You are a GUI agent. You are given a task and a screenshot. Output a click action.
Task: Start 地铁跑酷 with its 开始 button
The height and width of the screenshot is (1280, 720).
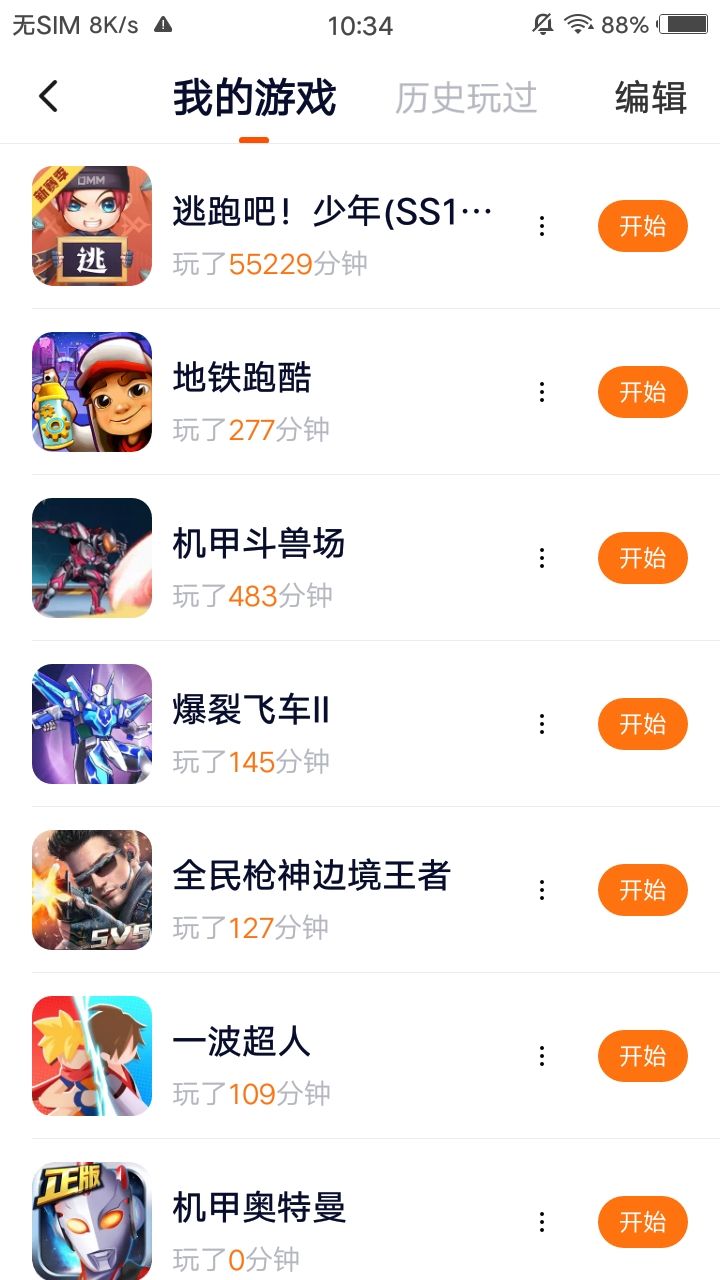point(642,392)
